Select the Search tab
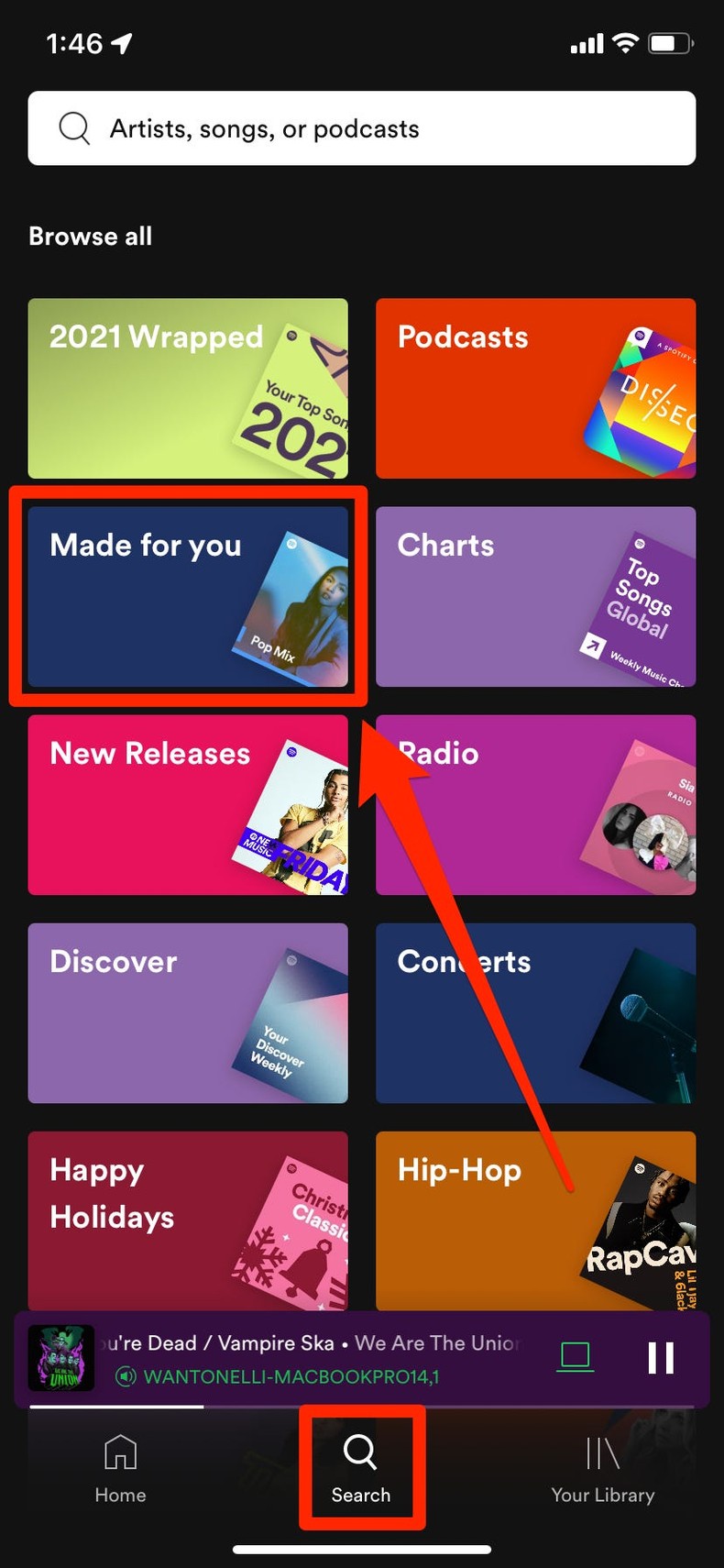724x1568 pixels. (x=361, y=1468)
